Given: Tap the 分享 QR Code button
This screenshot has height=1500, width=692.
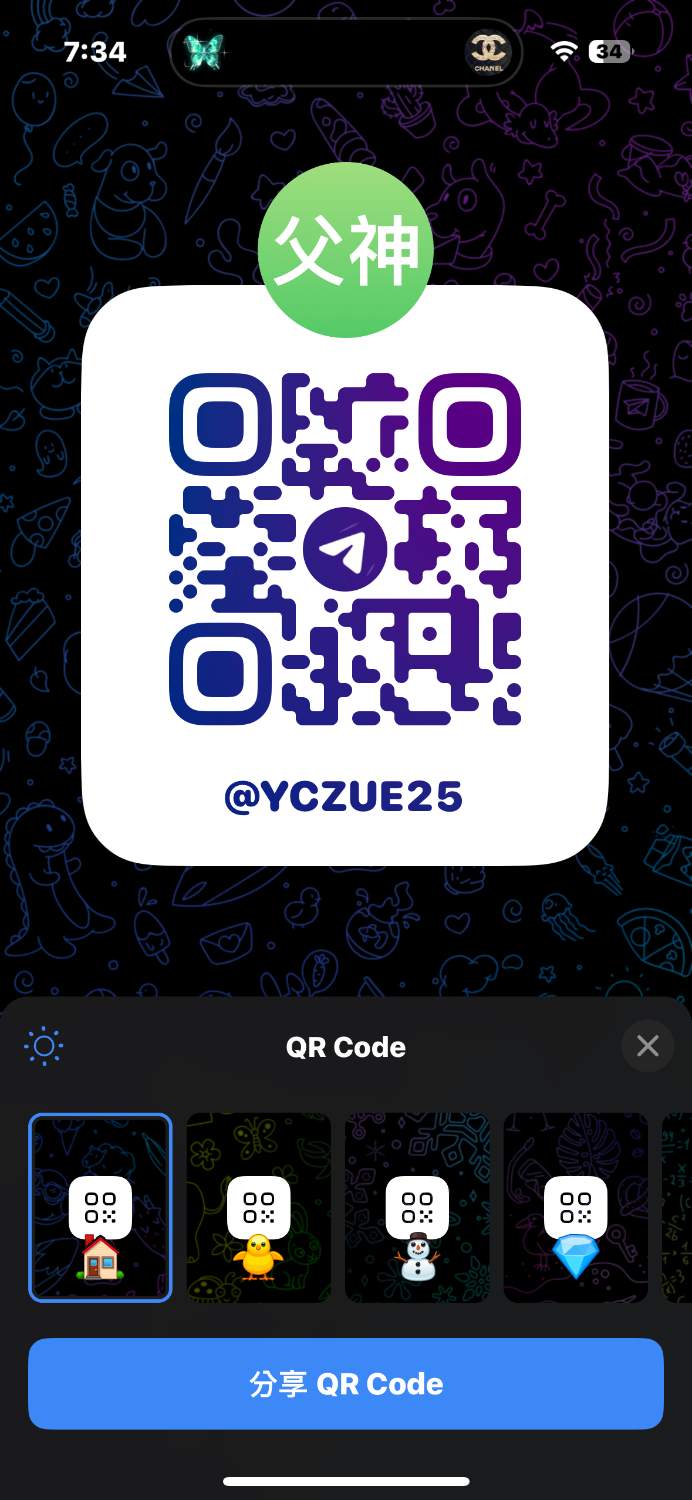Looking at the screenshot, I should [346, 1384].
